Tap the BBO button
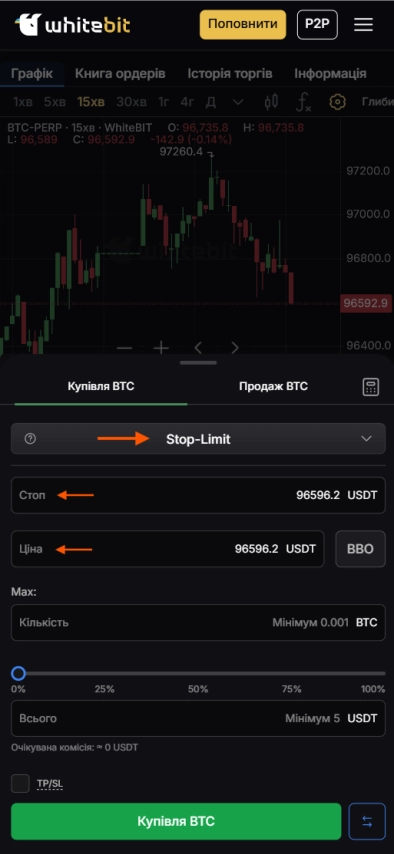This screenshot has width=394, height=854. 360,548
